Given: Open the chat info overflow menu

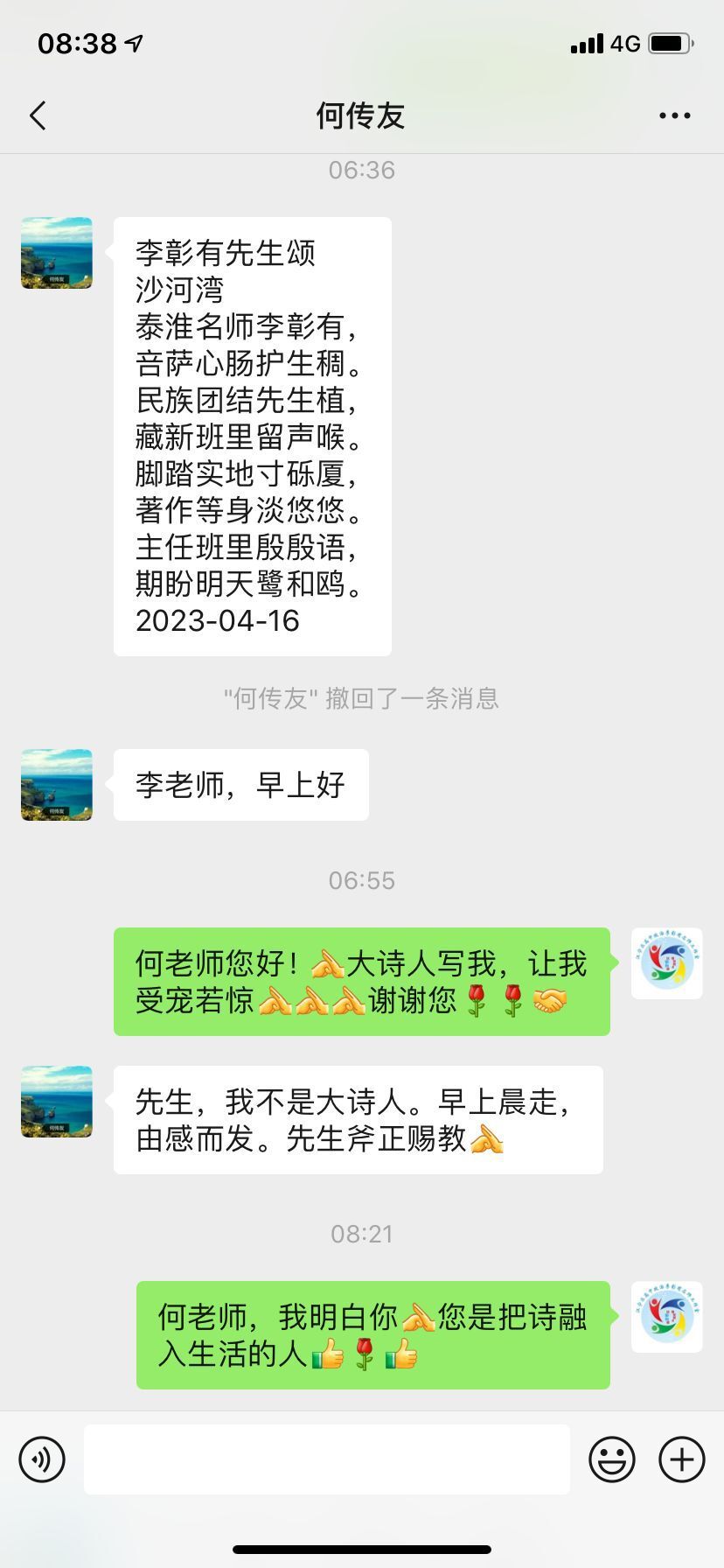Looking at the screenshot, I should [674, 115].
